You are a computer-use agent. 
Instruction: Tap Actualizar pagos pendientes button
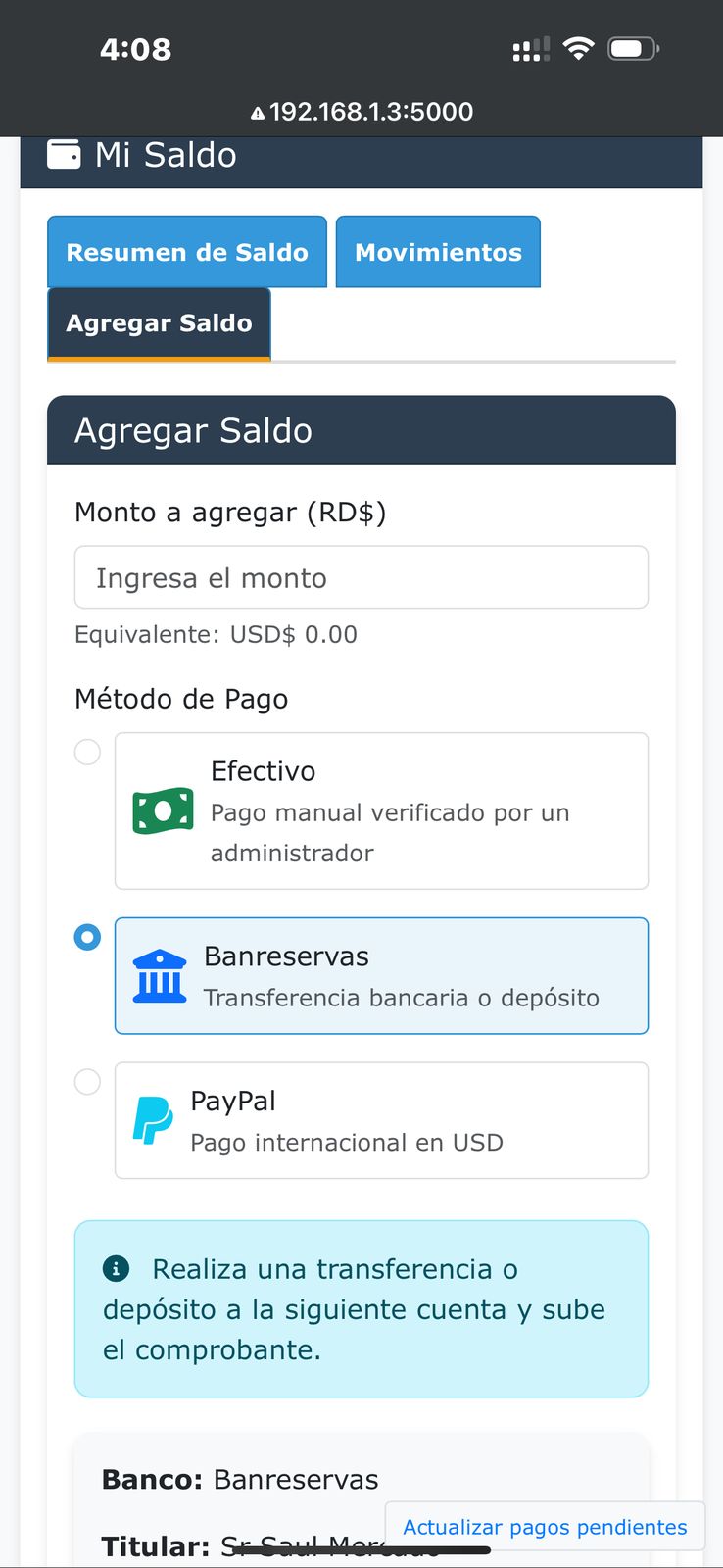(x=545, y=1527)
